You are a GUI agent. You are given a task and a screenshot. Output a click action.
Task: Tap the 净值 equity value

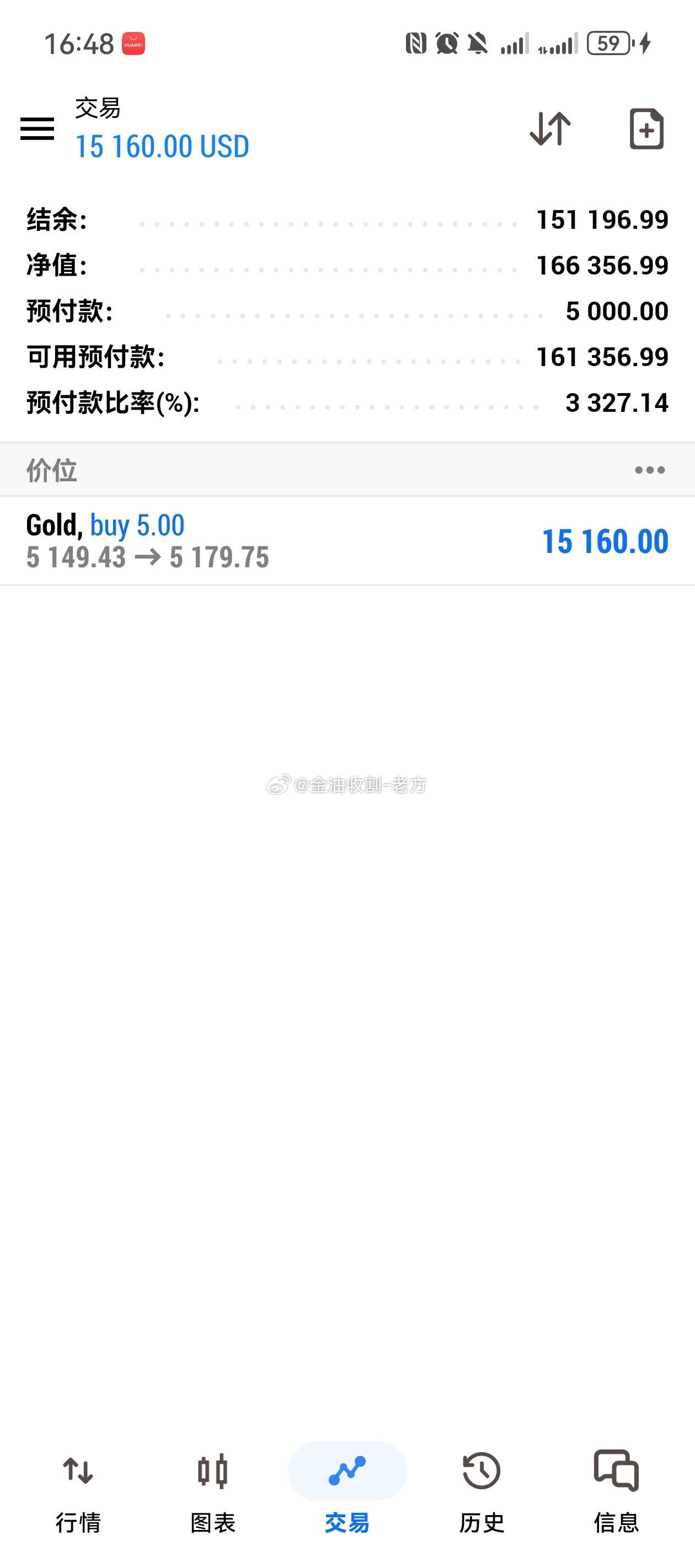pos(602,265)
